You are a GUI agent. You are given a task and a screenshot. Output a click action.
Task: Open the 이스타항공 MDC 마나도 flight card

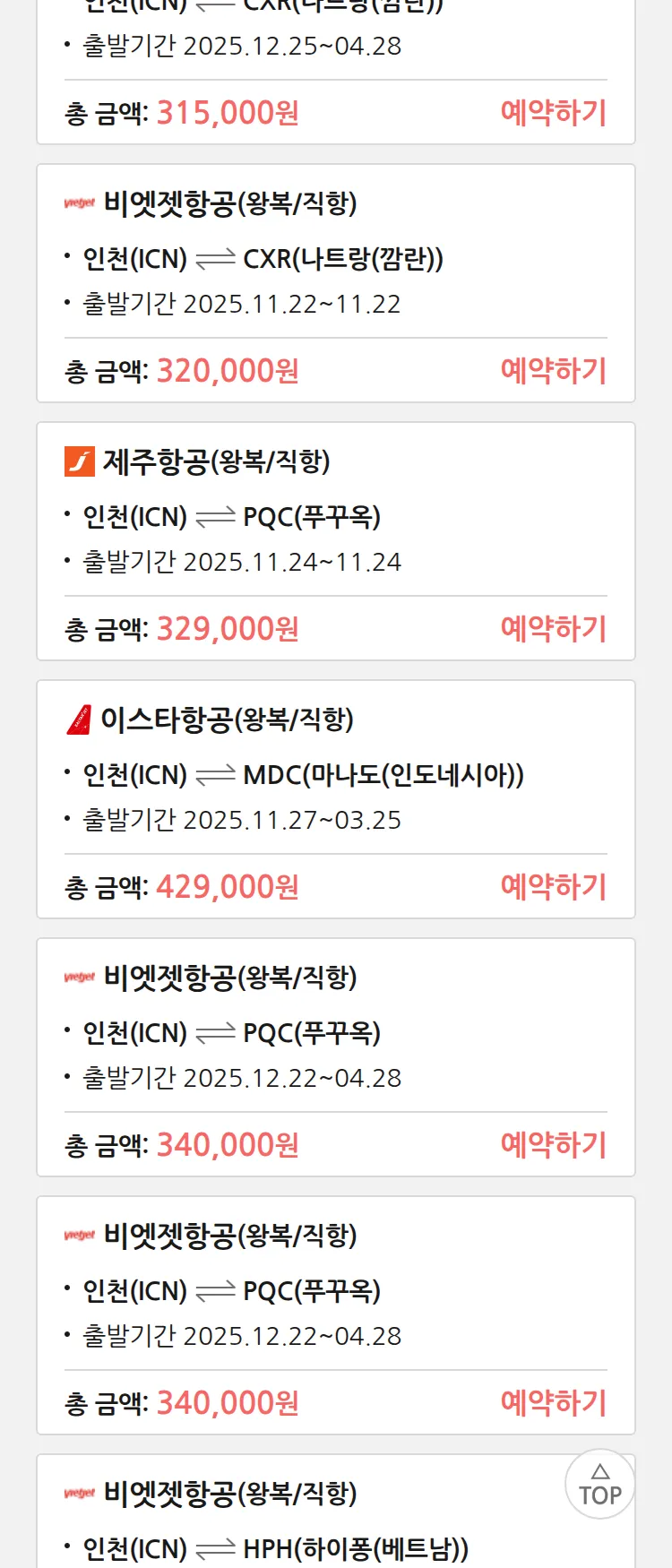(x=335, y=774)
